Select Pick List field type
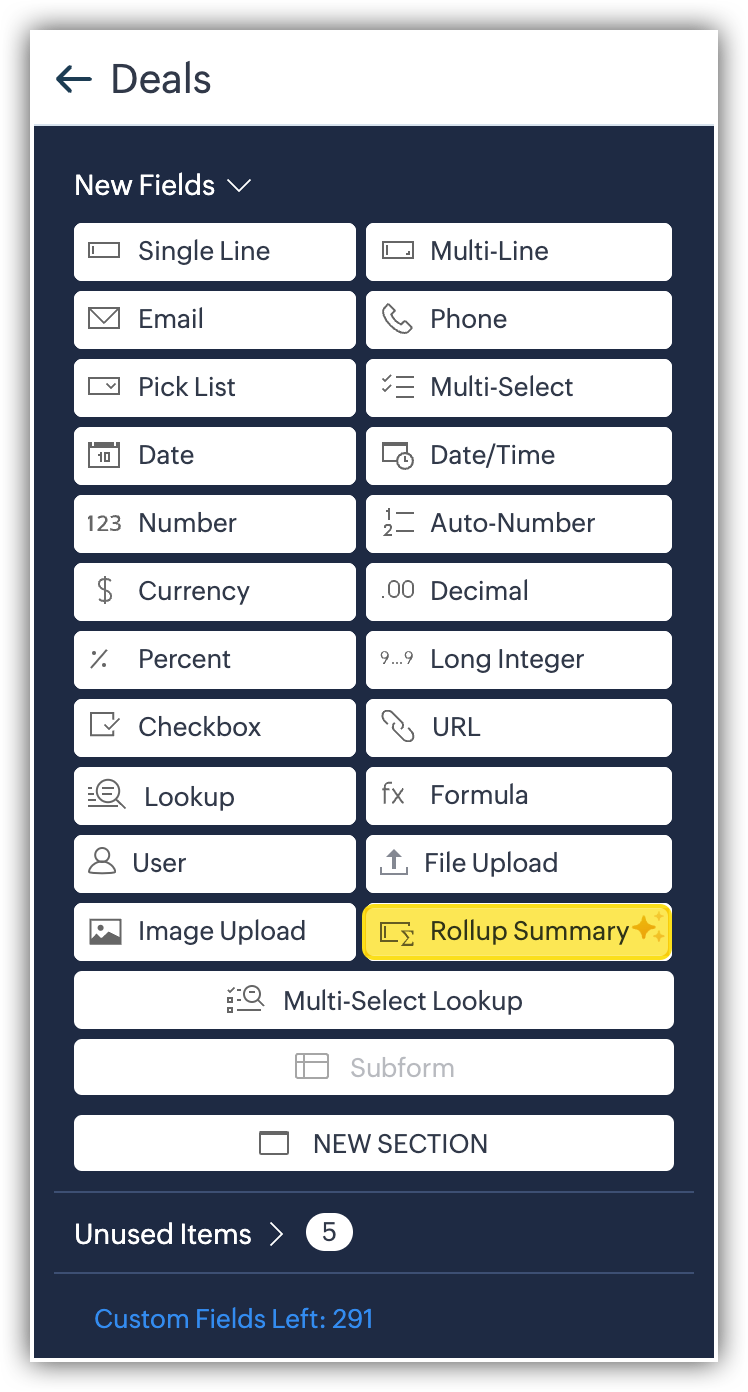 coord(214,387)
